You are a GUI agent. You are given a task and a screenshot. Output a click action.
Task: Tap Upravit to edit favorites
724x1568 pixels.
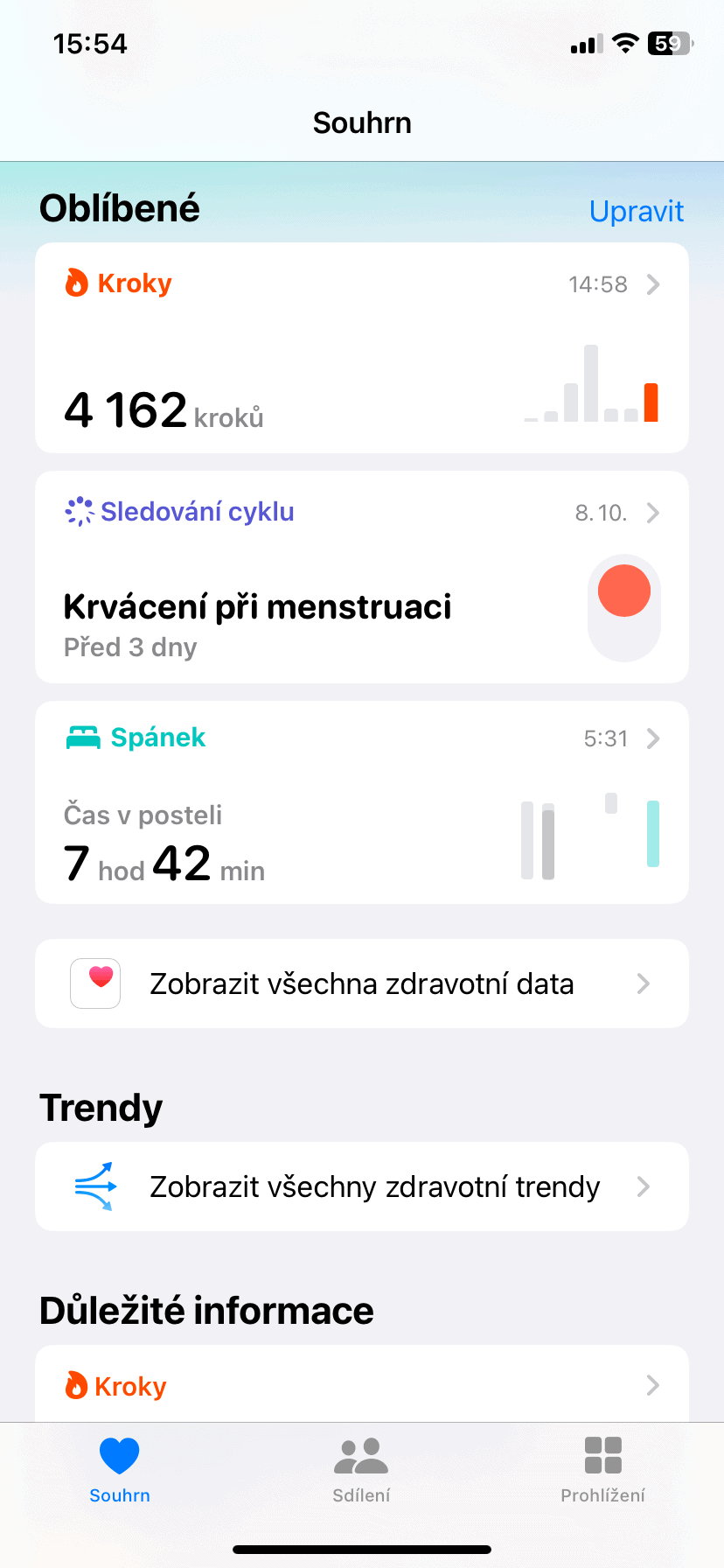pyautogui.click(x=636, y=211)
